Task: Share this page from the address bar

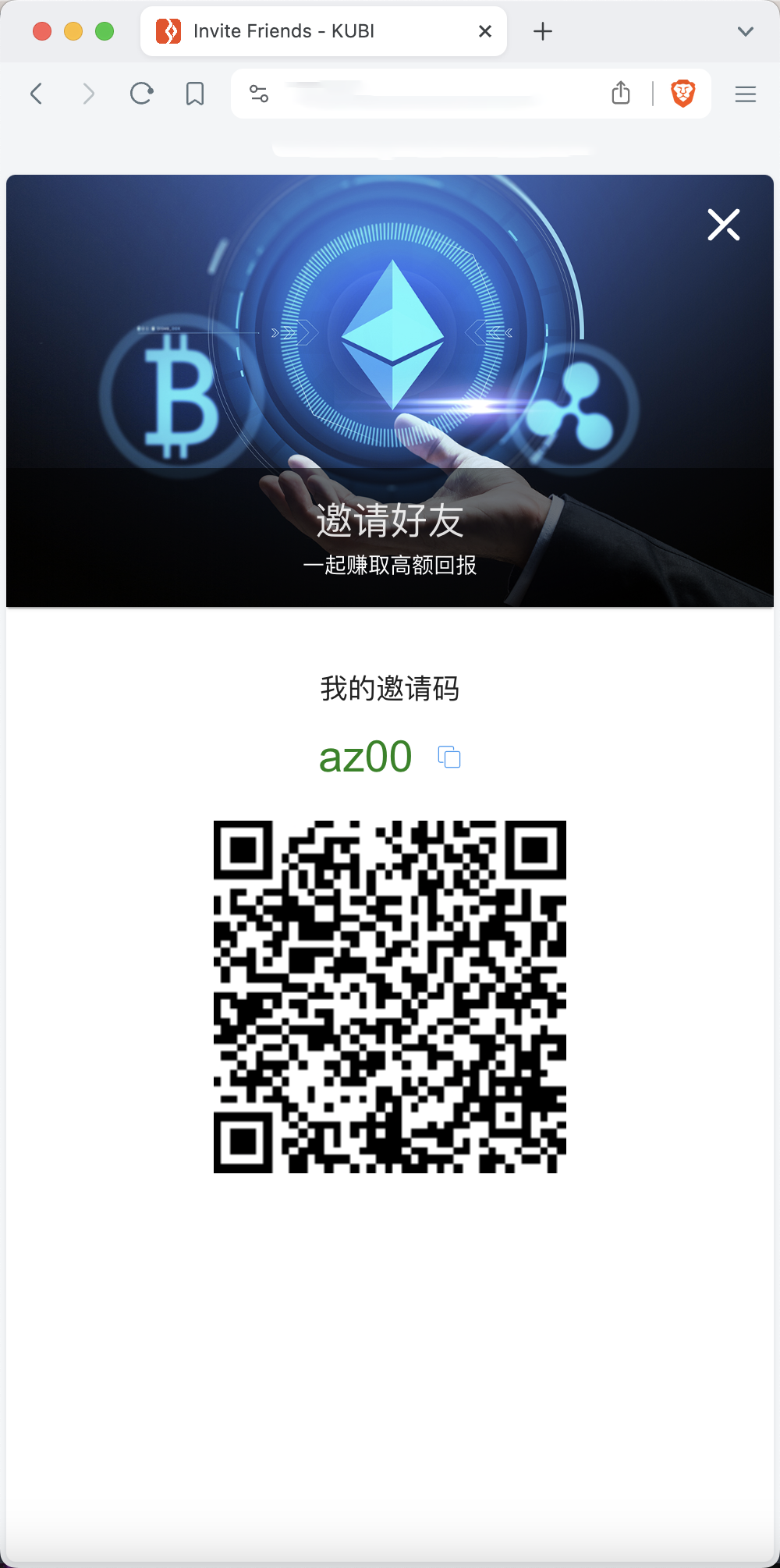Action: tap(621, 94)
